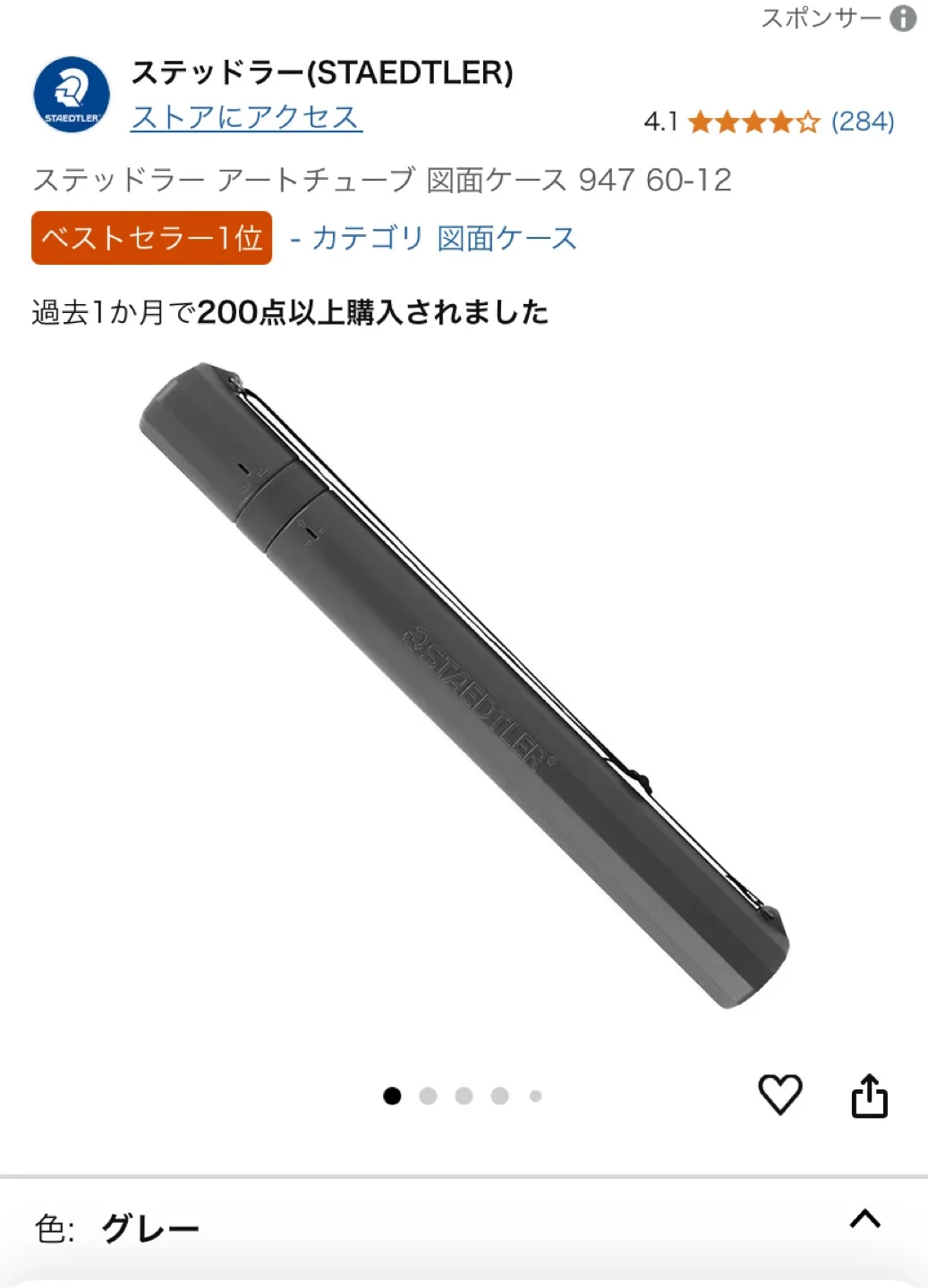This screenshot has width=928, height=1288.
Task: Share this product
Action: pos(869,1096)
